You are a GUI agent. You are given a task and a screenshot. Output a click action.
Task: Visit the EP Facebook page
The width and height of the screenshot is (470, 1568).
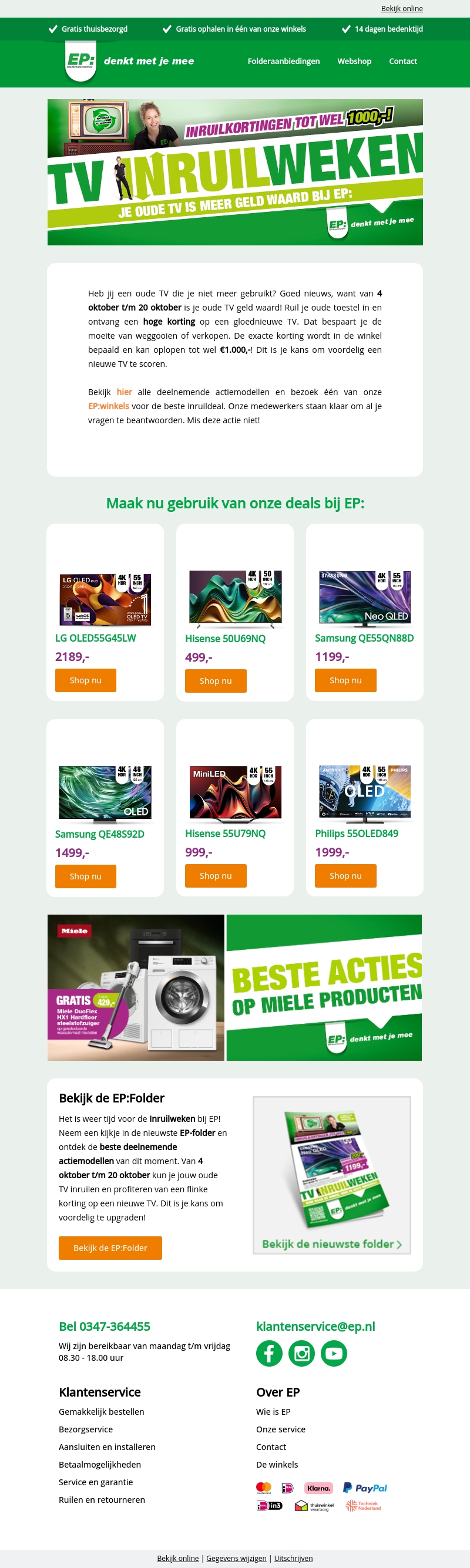point(269,1353)
